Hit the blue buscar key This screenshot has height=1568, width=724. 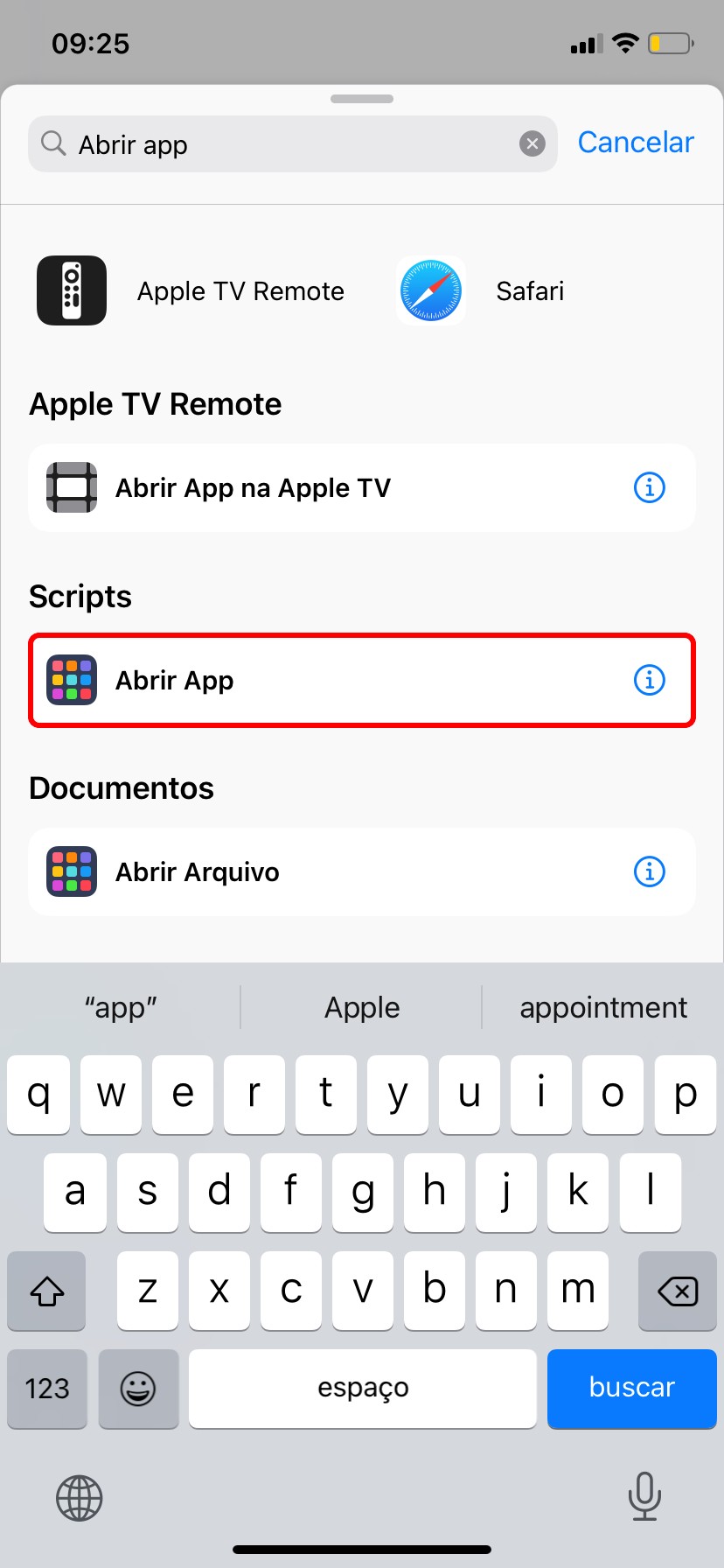coord(631,1388)
